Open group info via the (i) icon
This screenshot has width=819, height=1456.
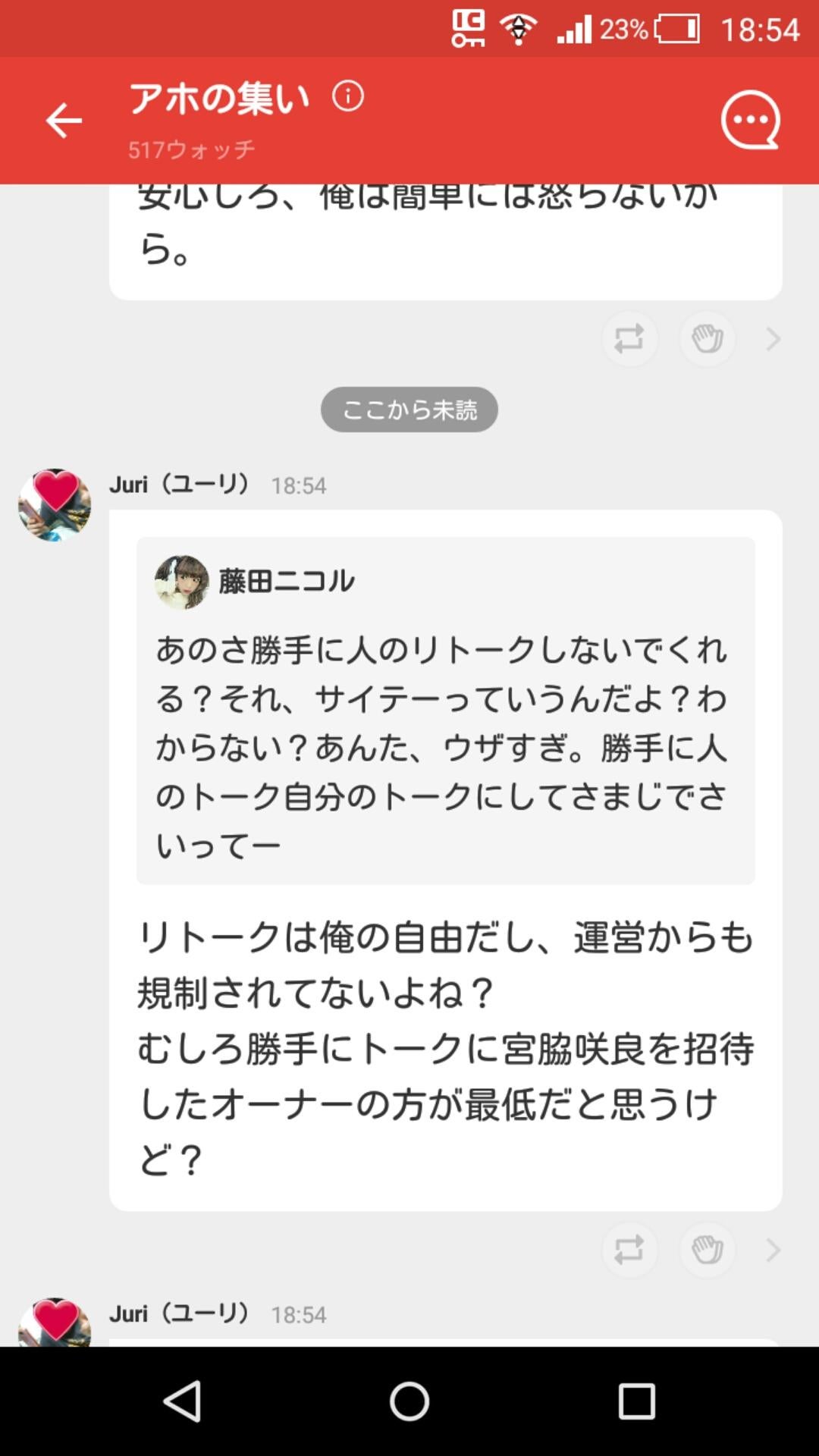(347, 97)
